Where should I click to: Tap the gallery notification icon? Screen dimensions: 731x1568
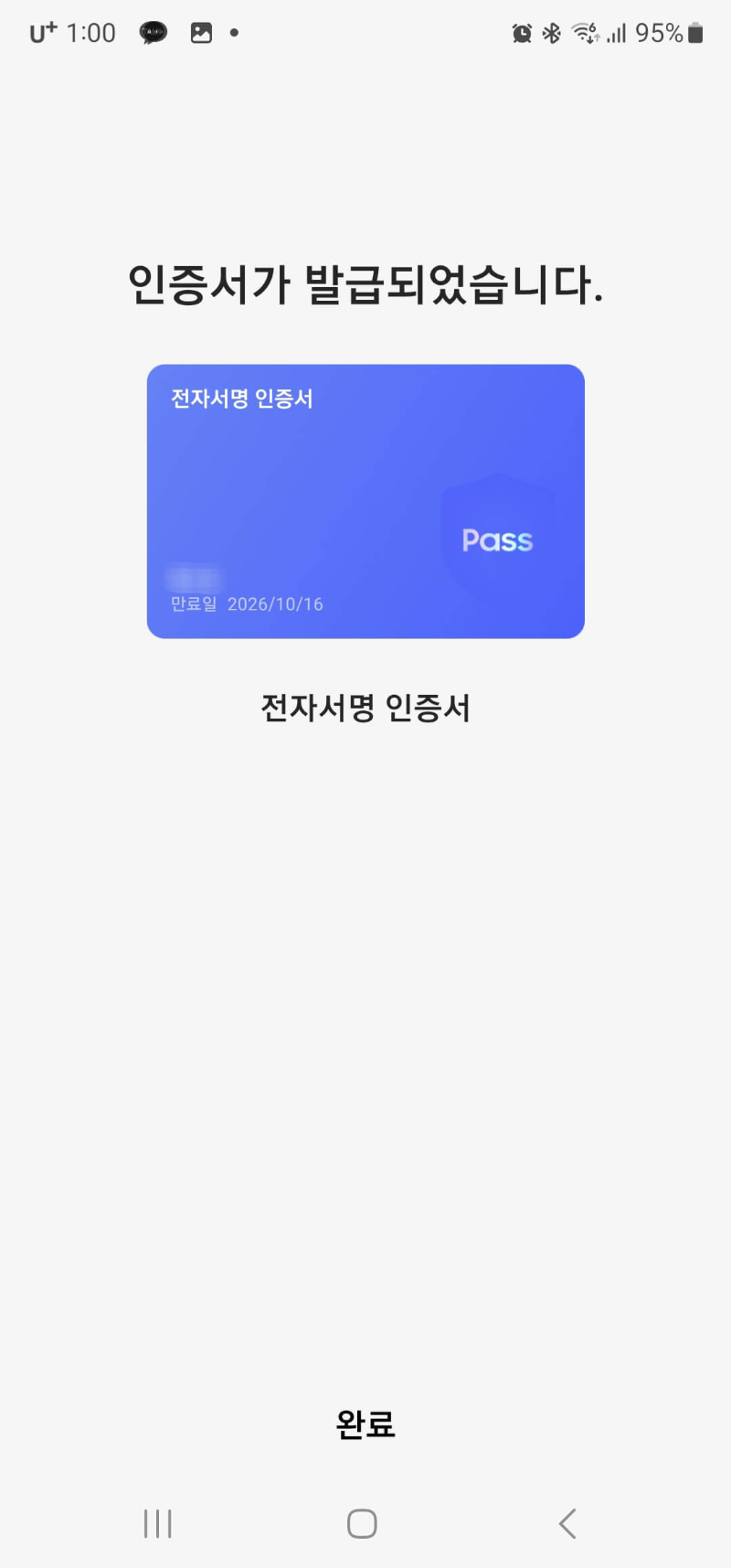203,33
